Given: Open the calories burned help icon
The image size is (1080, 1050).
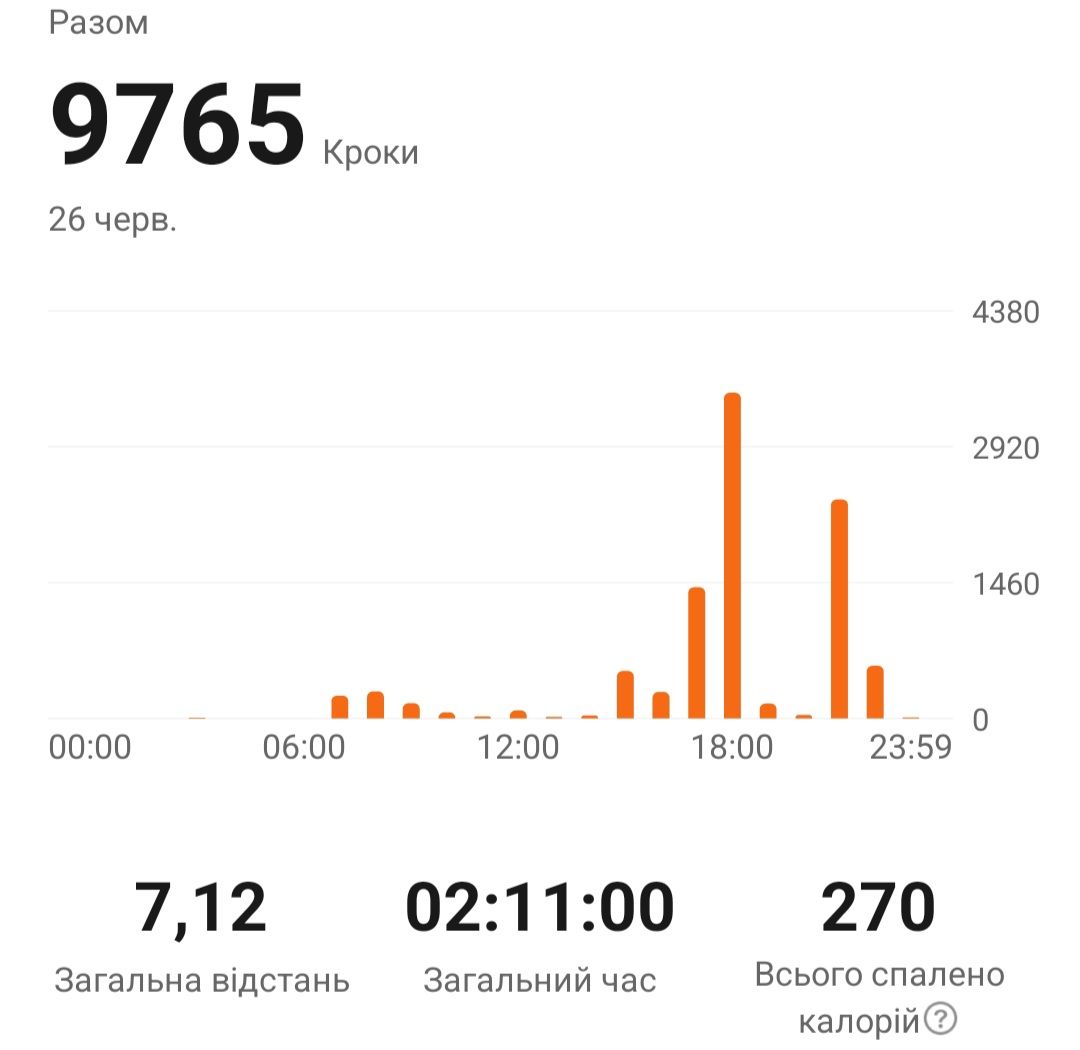Looking at the screenshot, I should click(940, 1019).
